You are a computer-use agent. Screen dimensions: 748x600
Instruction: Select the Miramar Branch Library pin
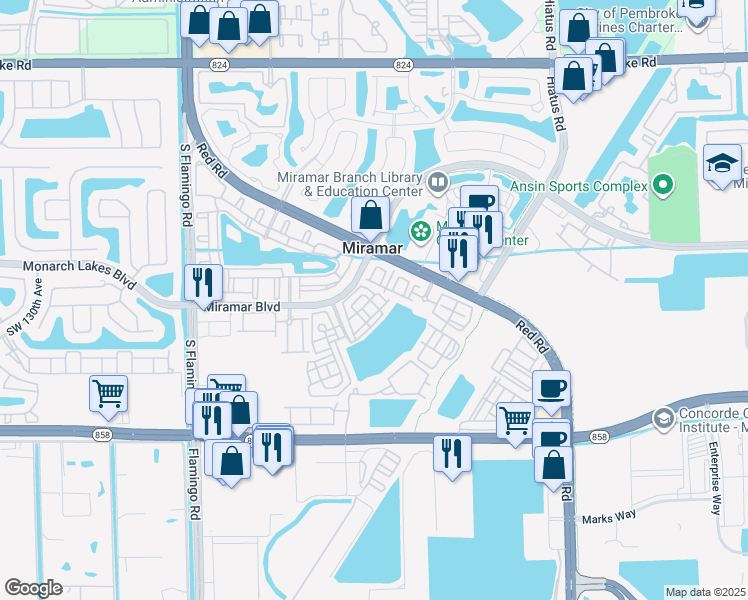(x=438, y=184)
